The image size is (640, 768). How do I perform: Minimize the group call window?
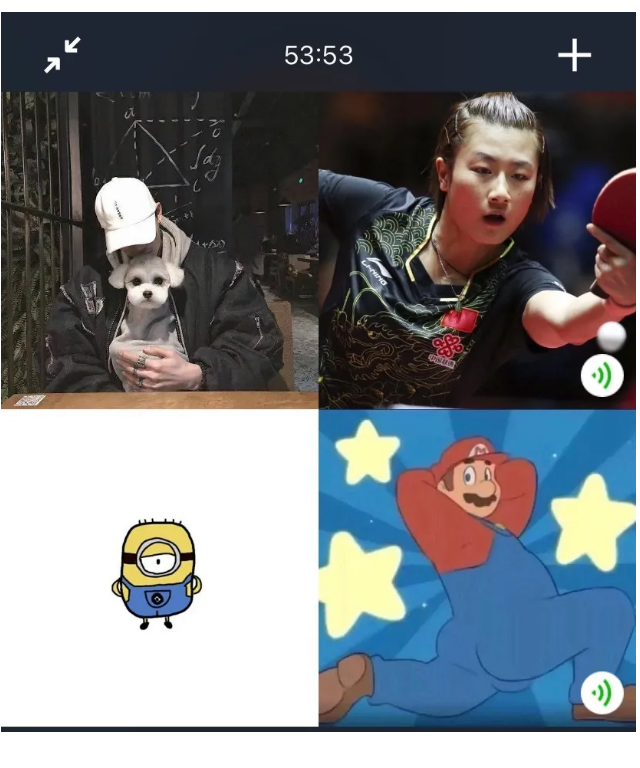point(62,56)
